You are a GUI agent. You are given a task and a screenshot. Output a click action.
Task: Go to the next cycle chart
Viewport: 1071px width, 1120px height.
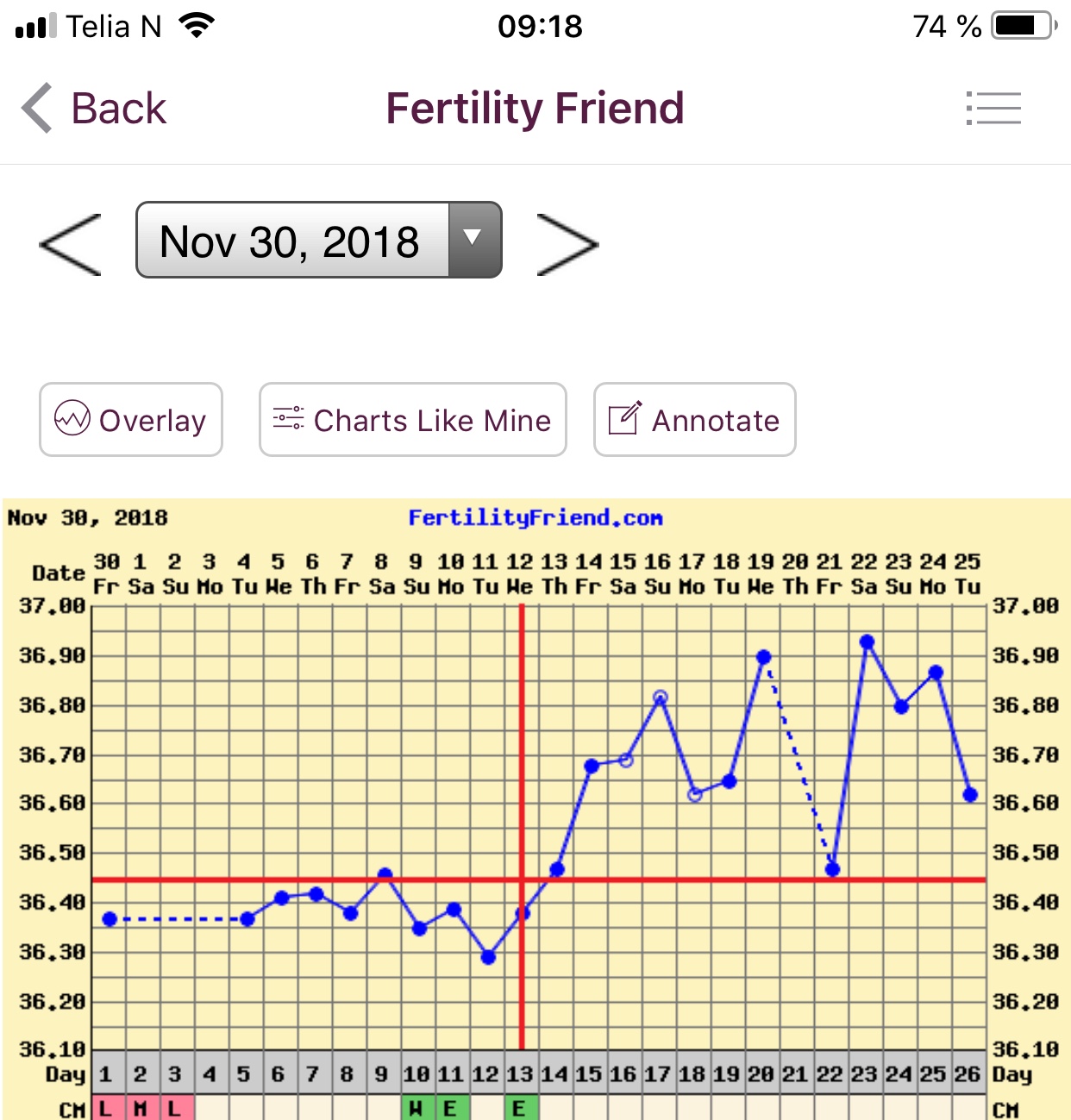point(567,245)
